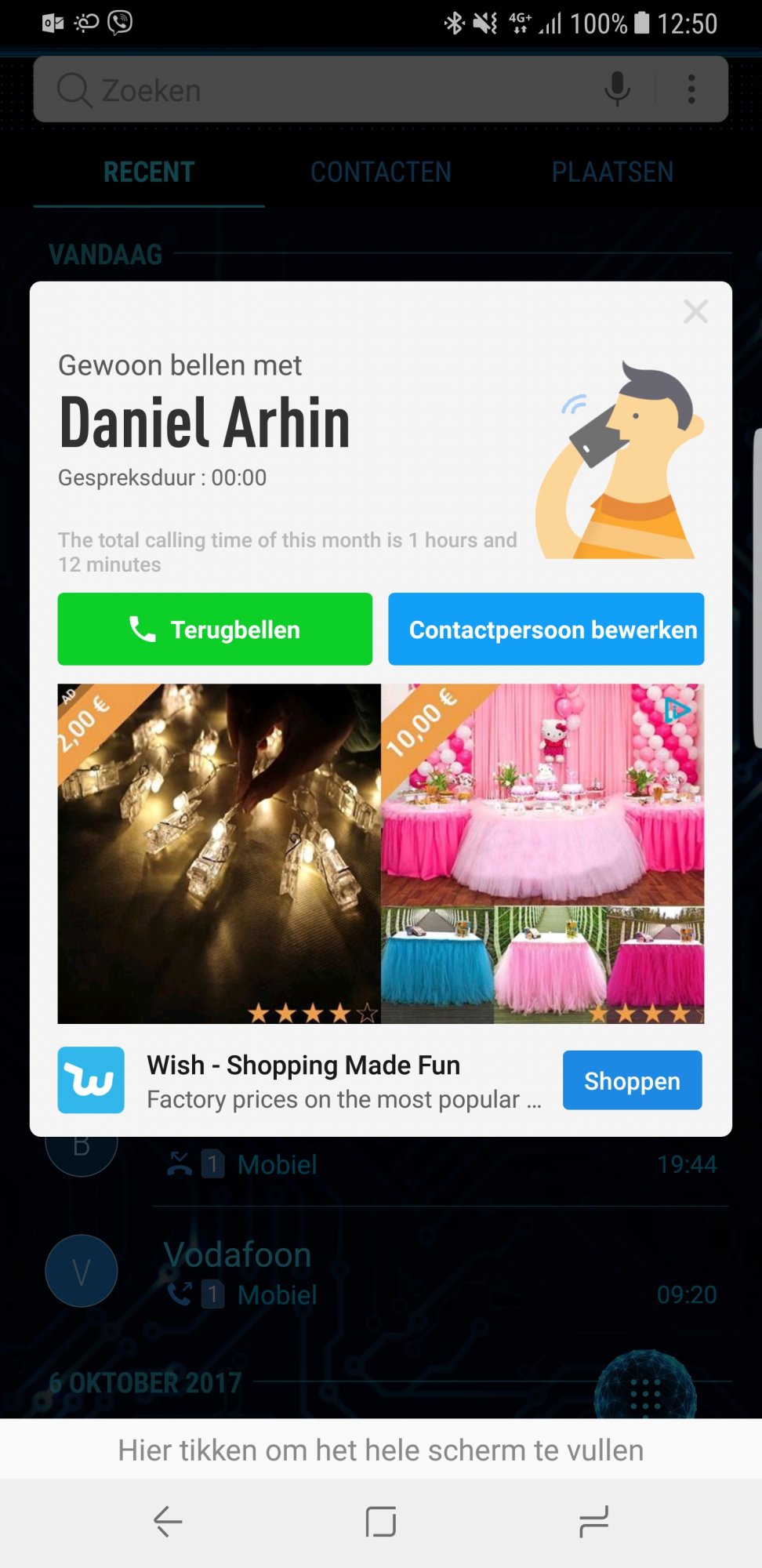Viewport: 762px width, 1568px height.
Task: Tap the banner to fill the whole screen
Action: (x=381, y=1450)
